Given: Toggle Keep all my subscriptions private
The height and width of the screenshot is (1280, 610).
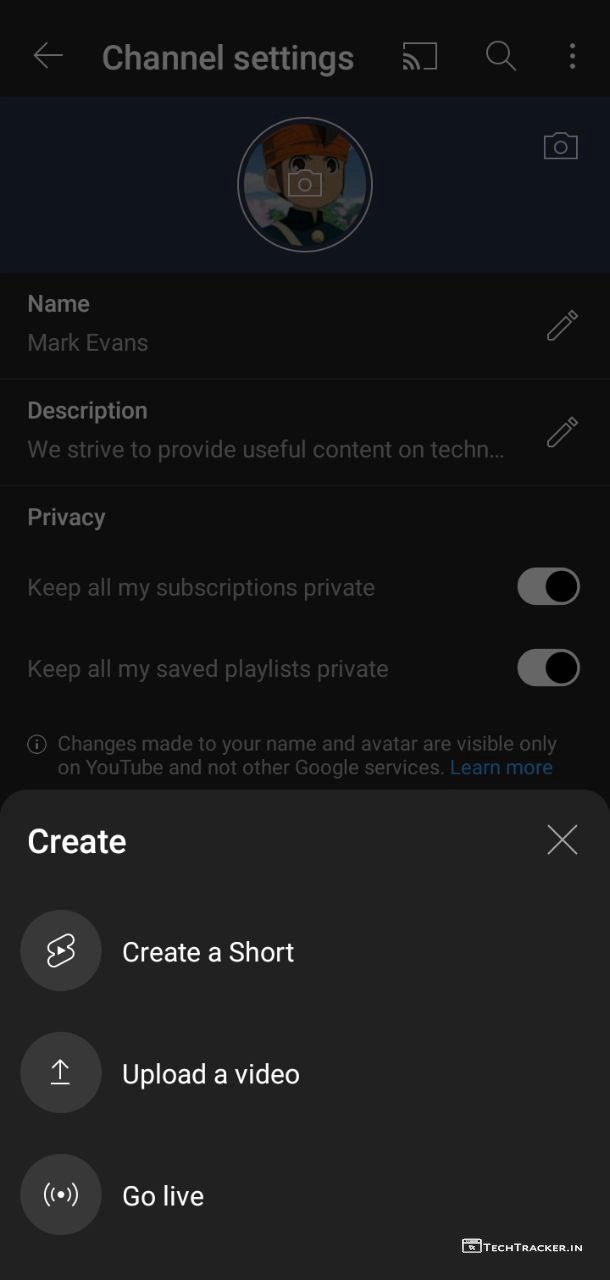Looking at the screenshot, I should [x=548, y=587].
